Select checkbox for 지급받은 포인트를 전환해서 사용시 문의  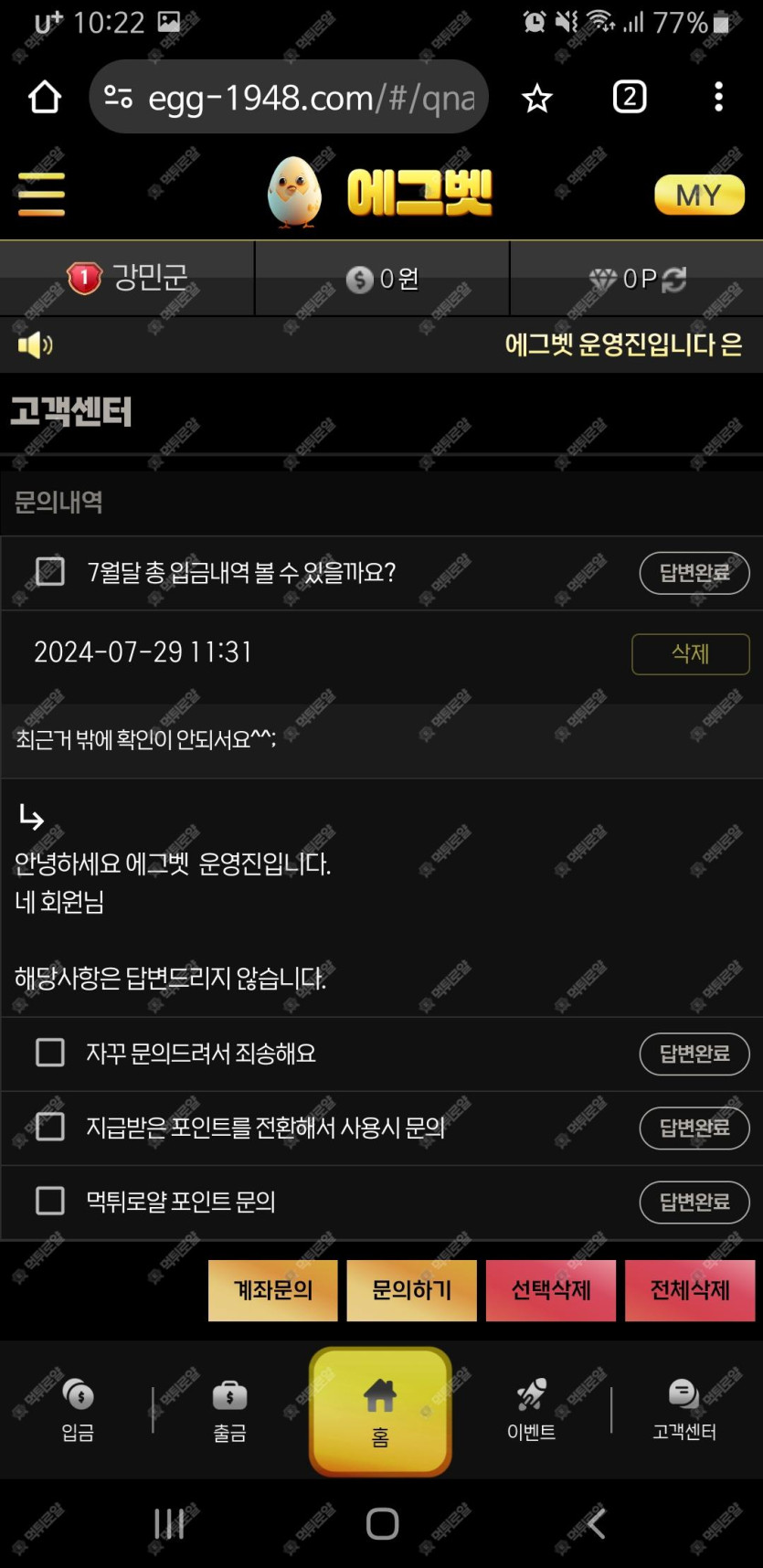(50, 1127)
